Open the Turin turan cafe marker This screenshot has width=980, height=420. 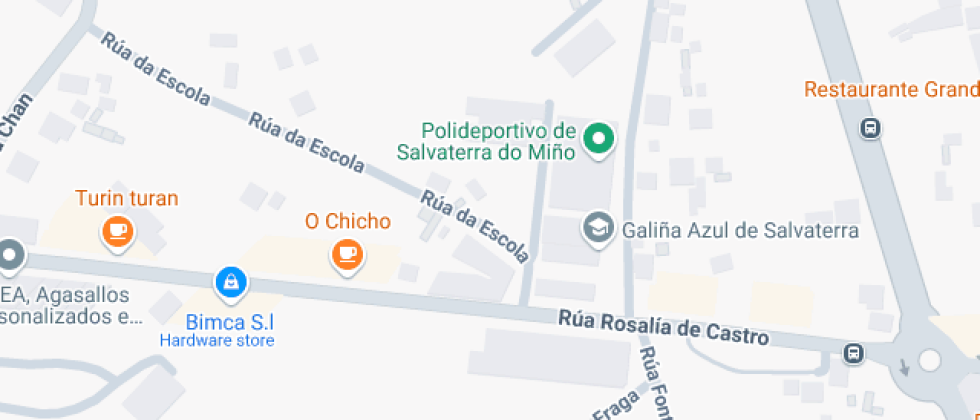(x=119, y=232)
